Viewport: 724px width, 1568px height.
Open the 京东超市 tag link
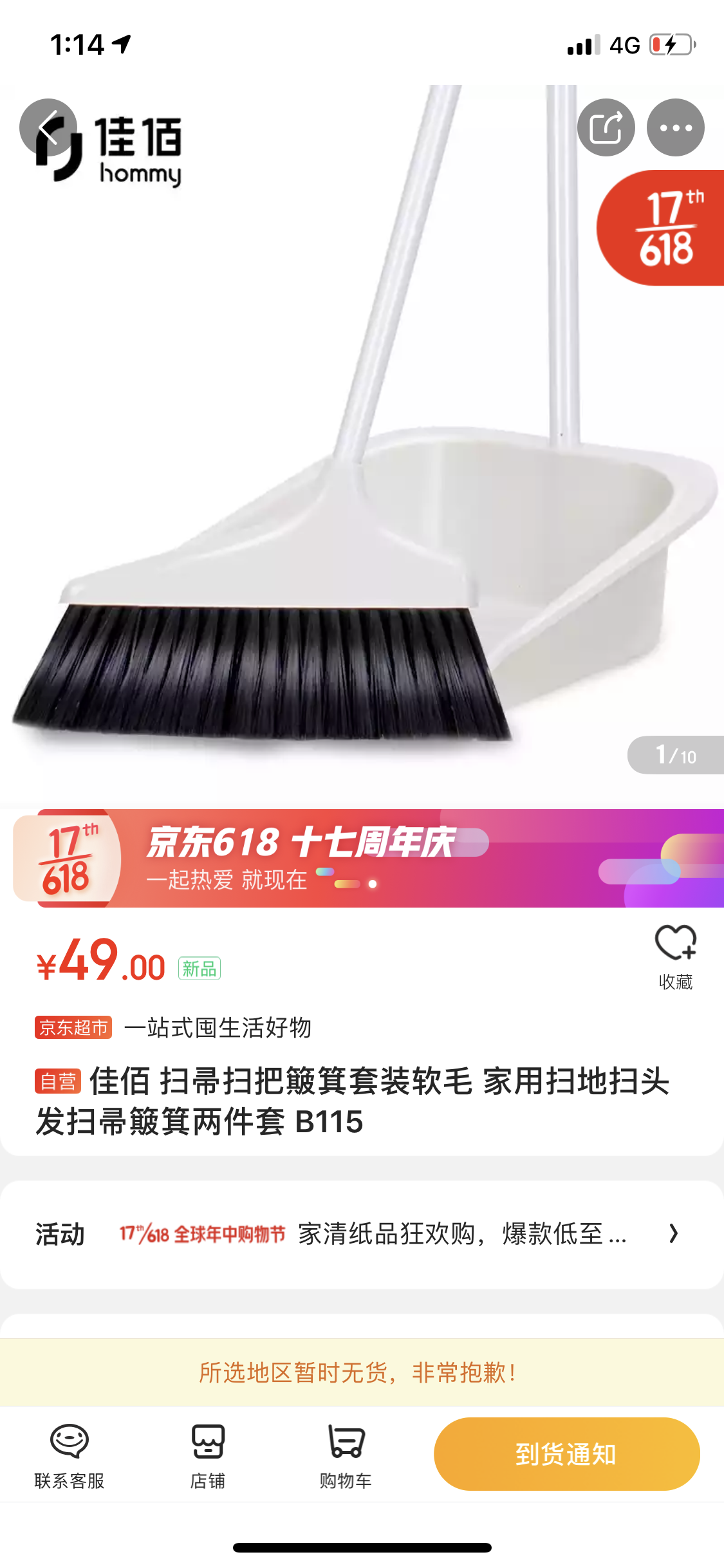(x=73, y=1027)
